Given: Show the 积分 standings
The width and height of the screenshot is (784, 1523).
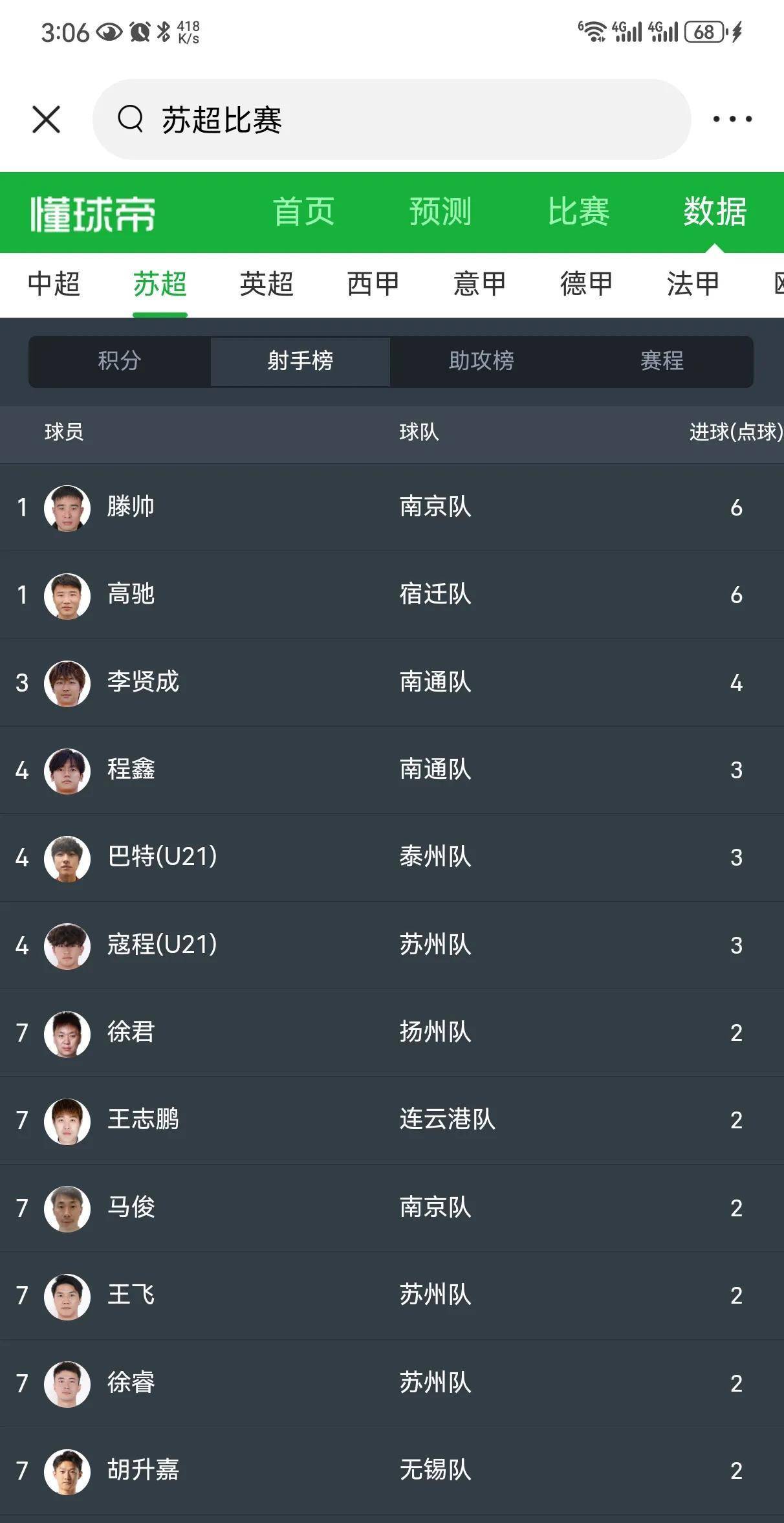Looking at the screenshot, I should 120,361.
